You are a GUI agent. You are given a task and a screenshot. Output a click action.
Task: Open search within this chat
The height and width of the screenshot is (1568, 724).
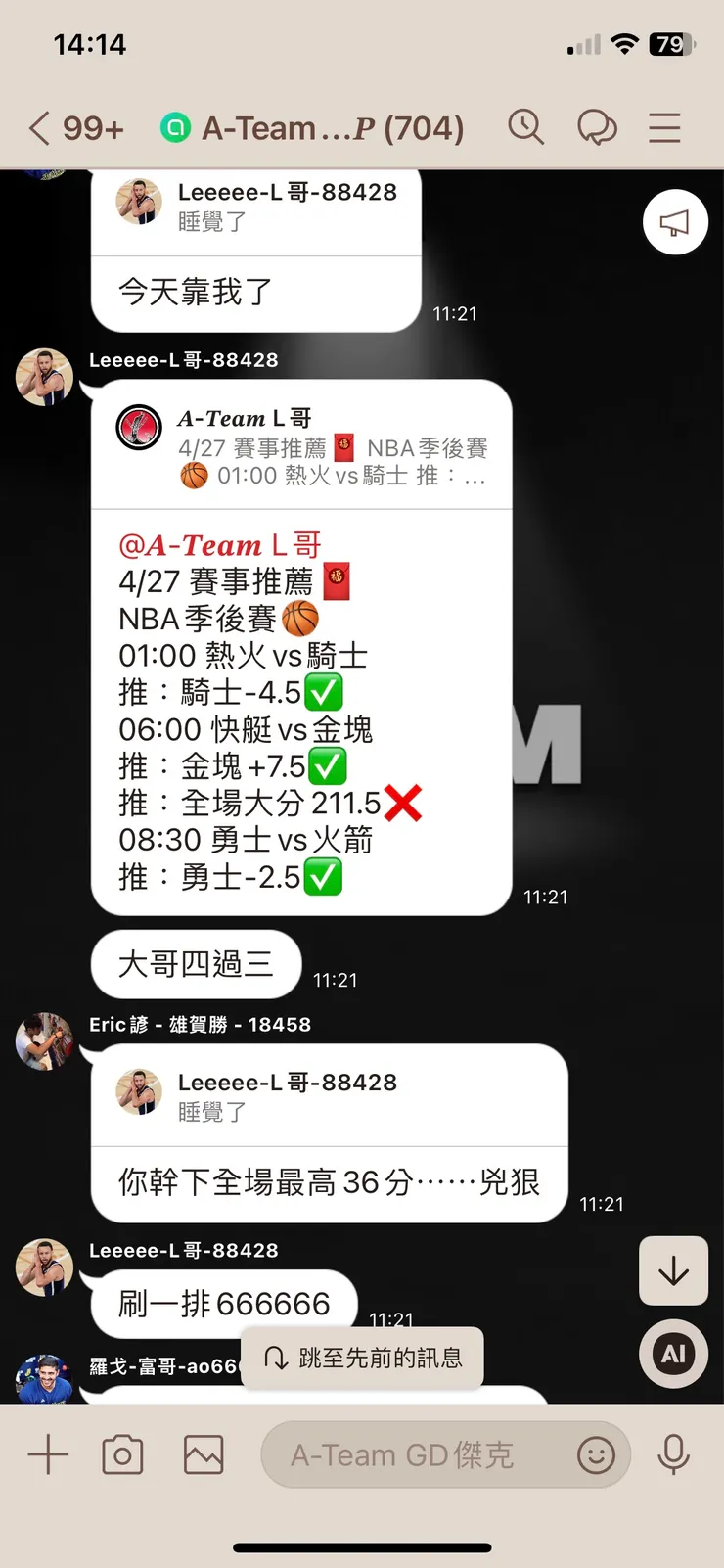526,127
